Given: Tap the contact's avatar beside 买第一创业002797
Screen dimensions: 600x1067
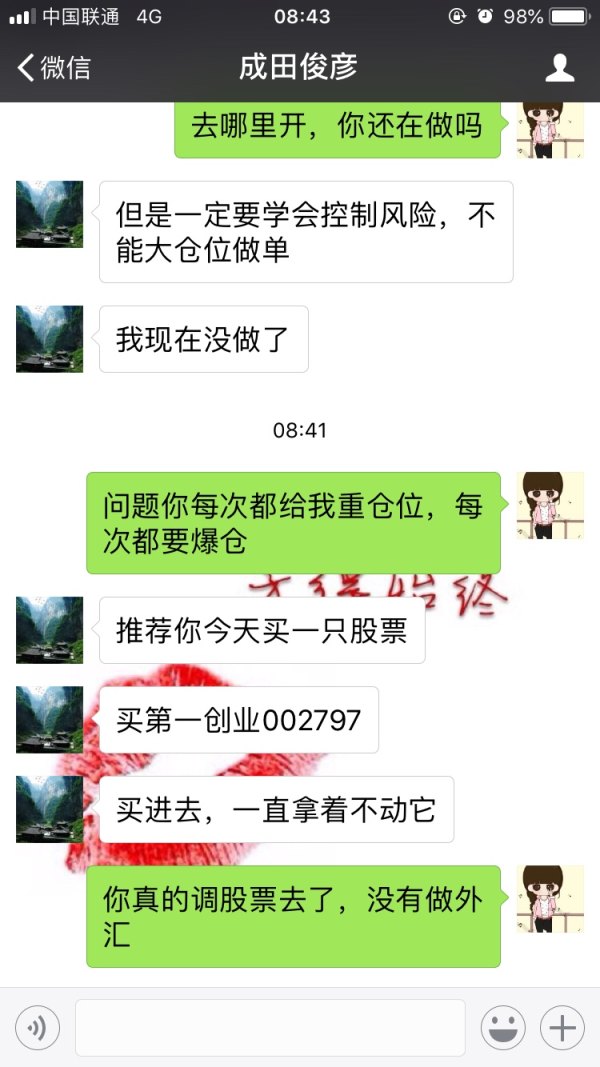Looking at the screenshot, I should click(49, 719).
